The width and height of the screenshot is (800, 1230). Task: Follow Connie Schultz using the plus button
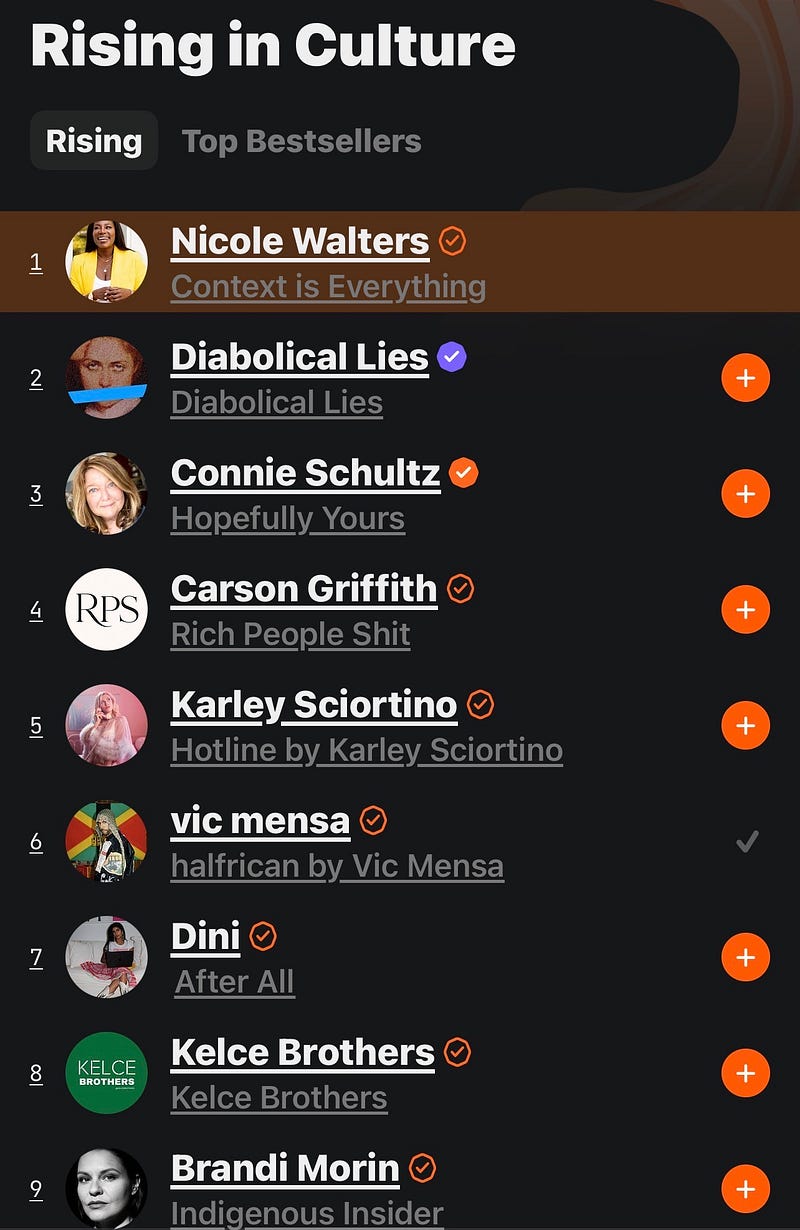pyautogui.click(x=745, y=494)
